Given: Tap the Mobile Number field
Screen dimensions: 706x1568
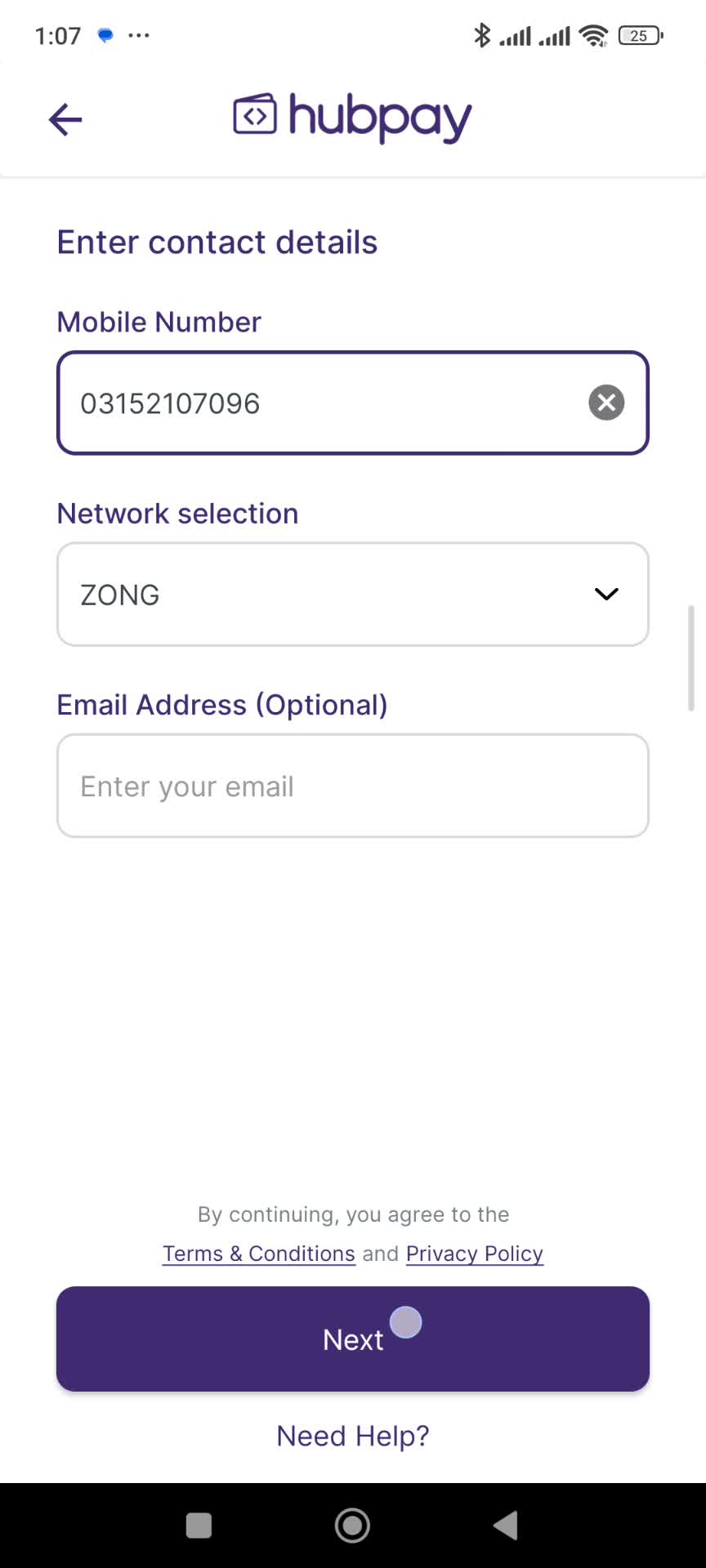Looking at the screenshot, I should coord(353,403).
